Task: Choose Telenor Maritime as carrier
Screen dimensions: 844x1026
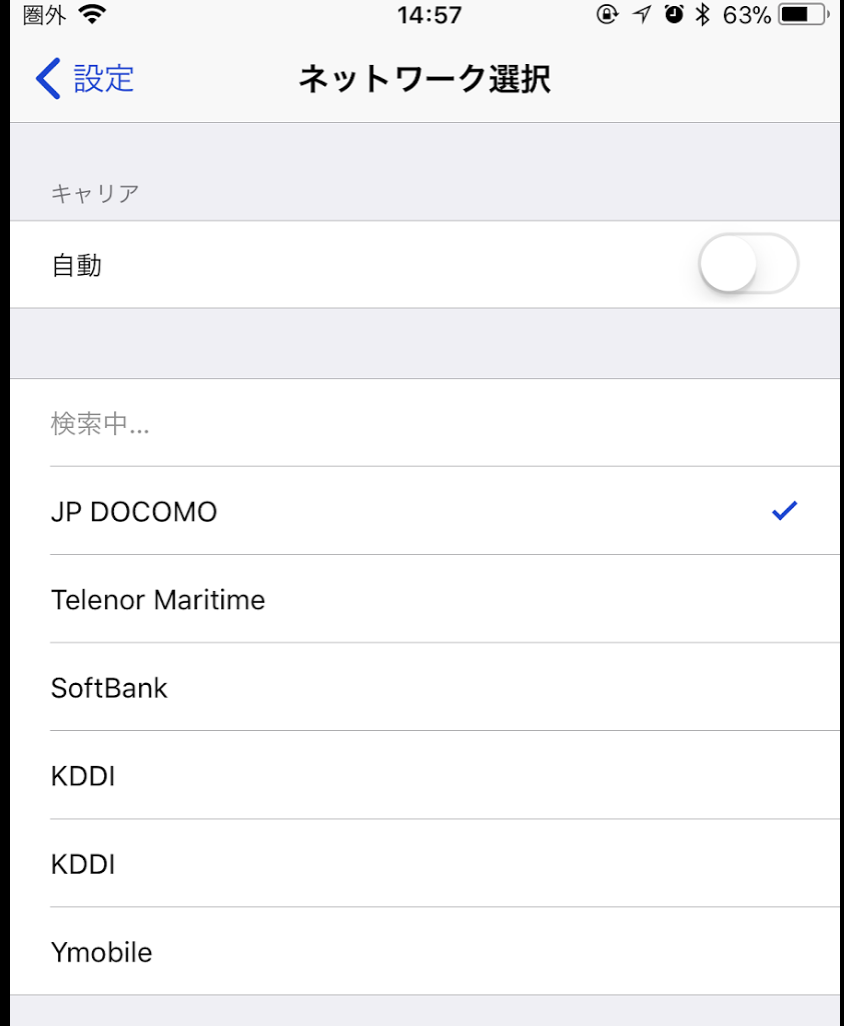Action: tap(158, 600)
